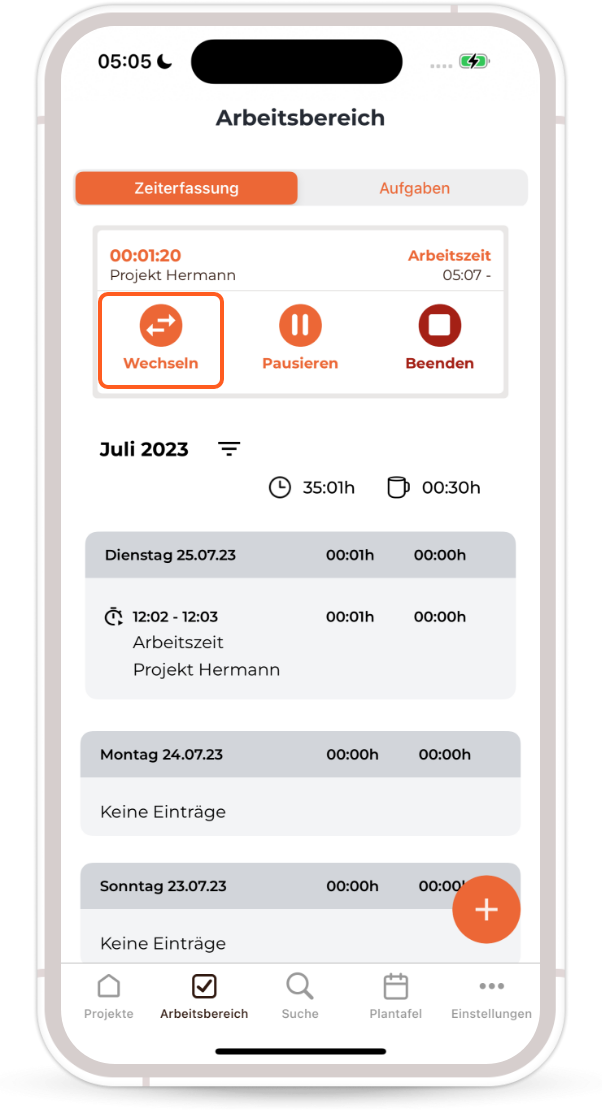The height and width of the screenshot is (1113, 602).
Task: Switch to the Aufgaben segment
Action: pyautogui.click(x=414, y=188)
